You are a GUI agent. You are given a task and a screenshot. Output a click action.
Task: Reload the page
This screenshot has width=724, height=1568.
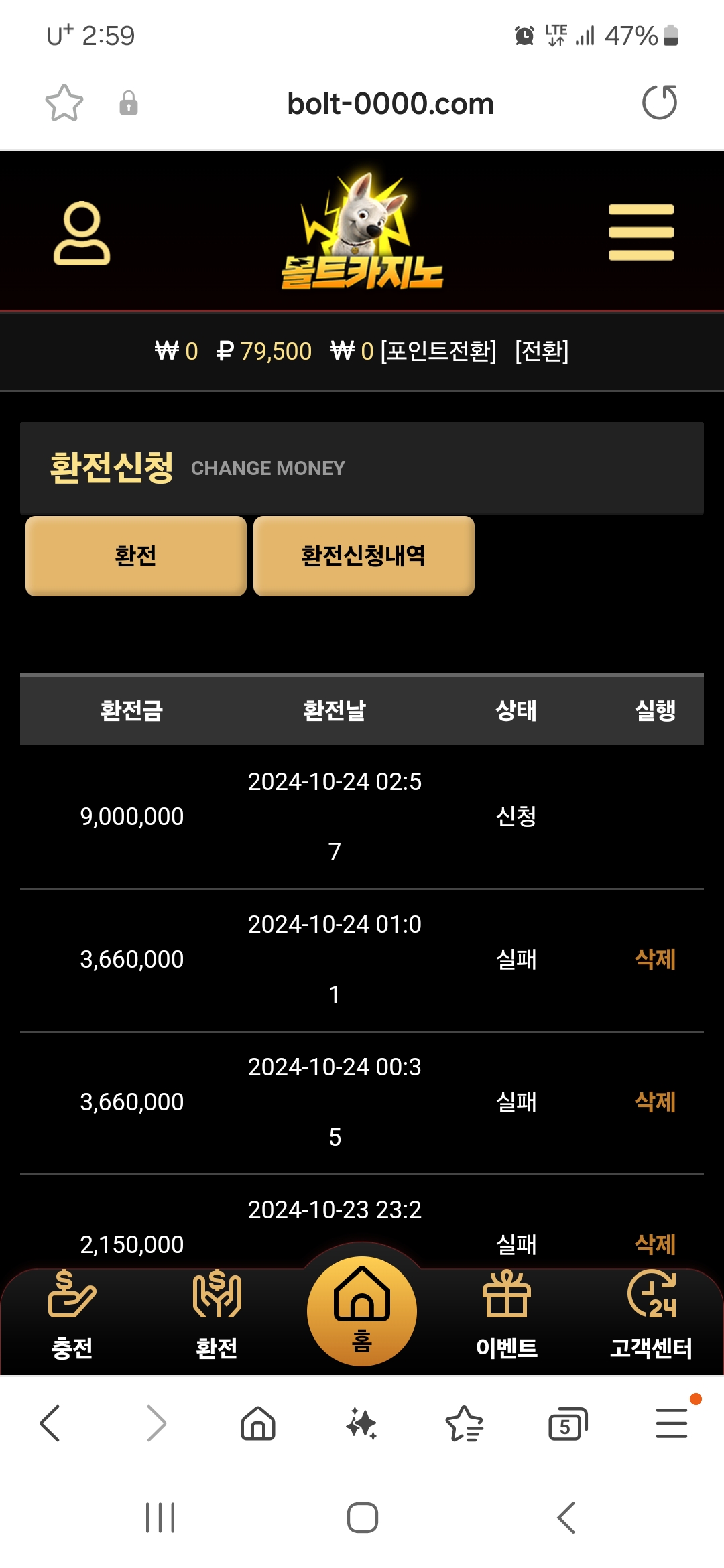pyautogui.click(x=660, y=103)
